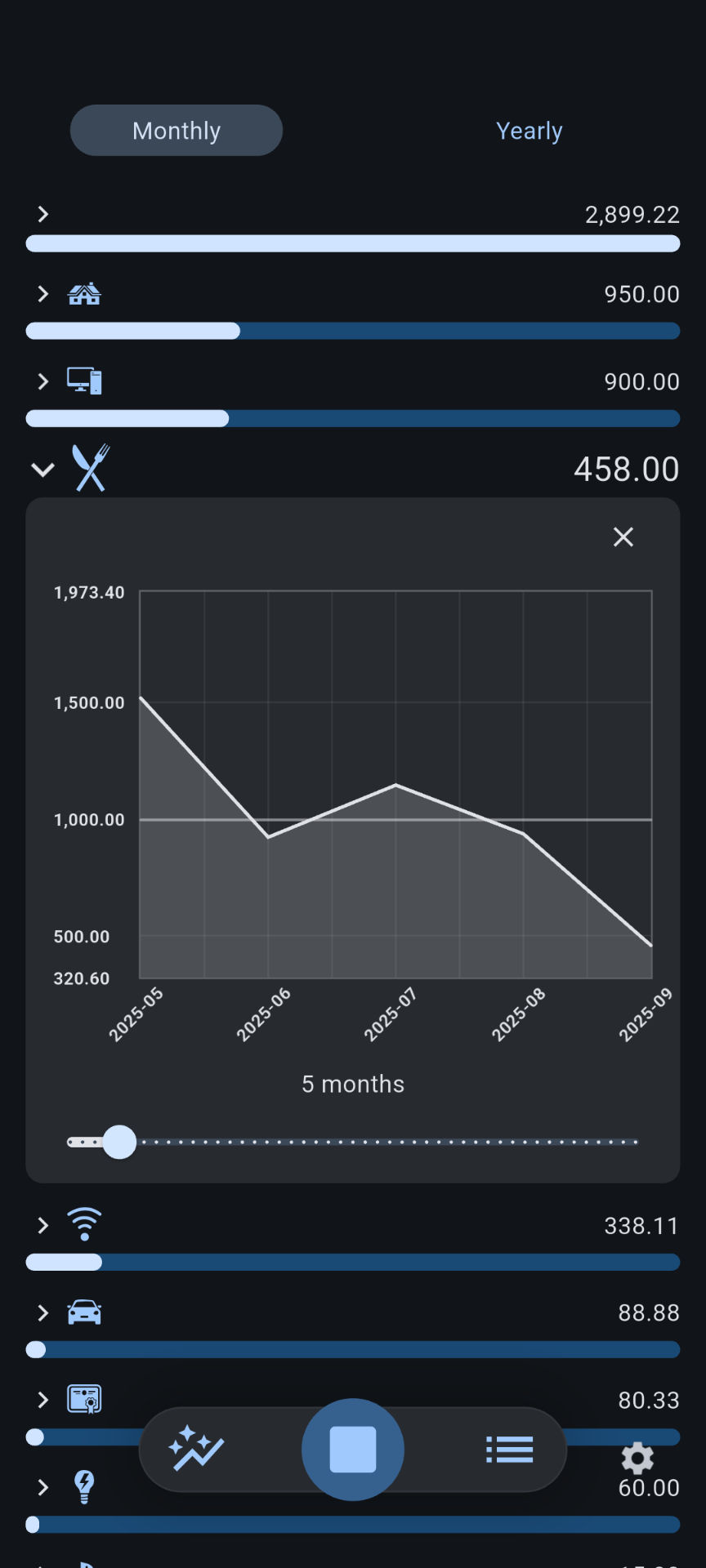The width and height of the screenshot is (706, 1568).
Task: Expand the top 2,899.22 summary row
Action: (x=42, y=214)
